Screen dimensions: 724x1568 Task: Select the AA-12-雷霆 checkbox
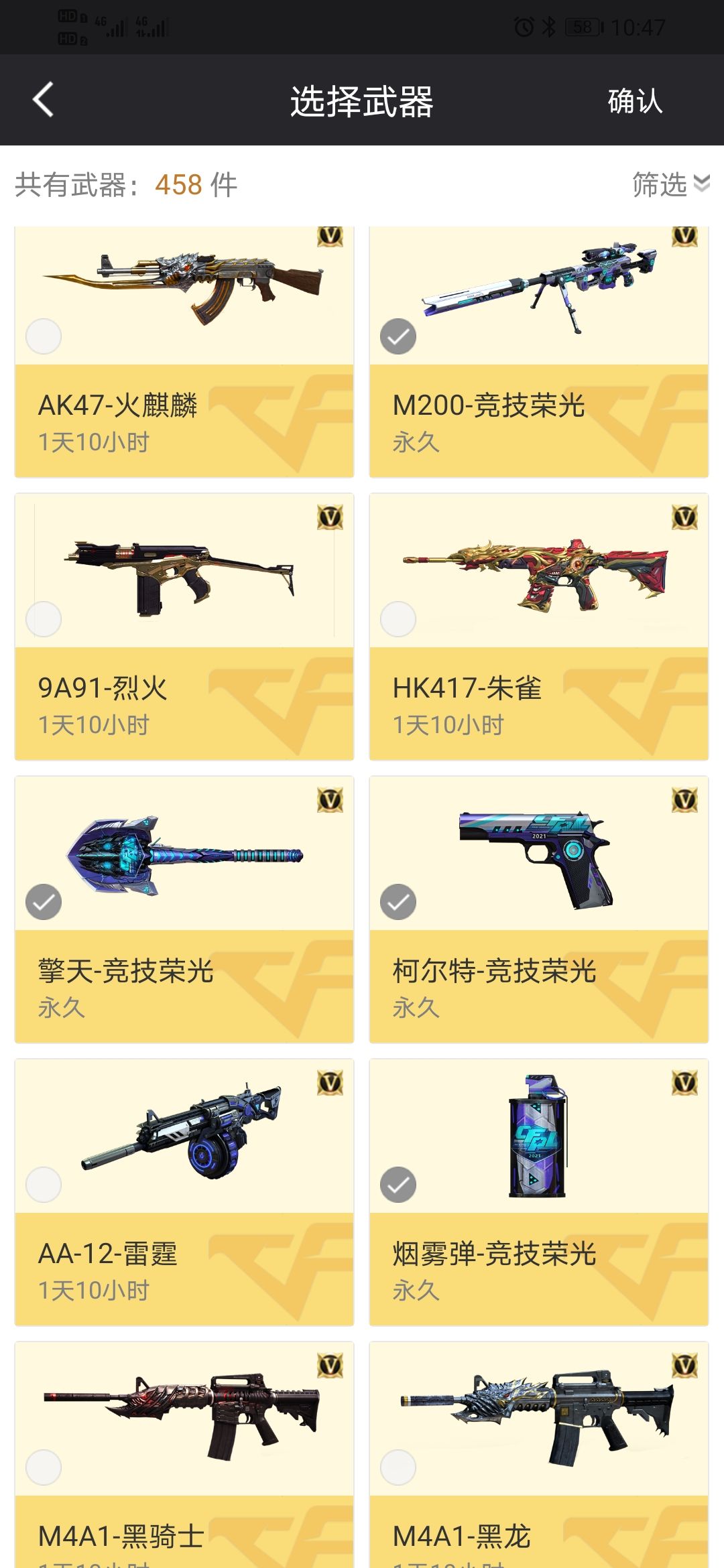(44, 1185)
